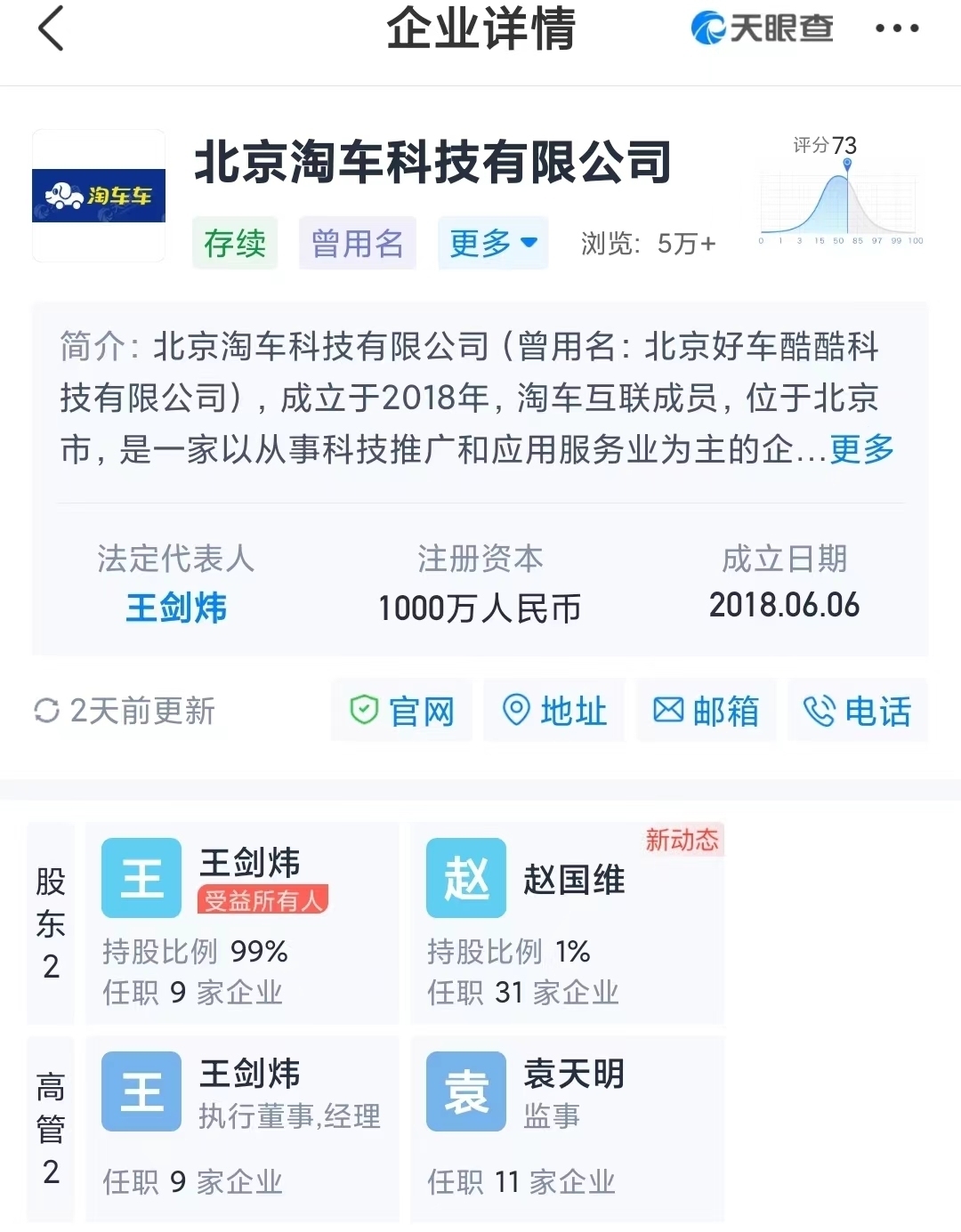This screenshot has width=961, height=1232.
Task: Open legal representative 王剑炜 link
Action: click(176, 608)
